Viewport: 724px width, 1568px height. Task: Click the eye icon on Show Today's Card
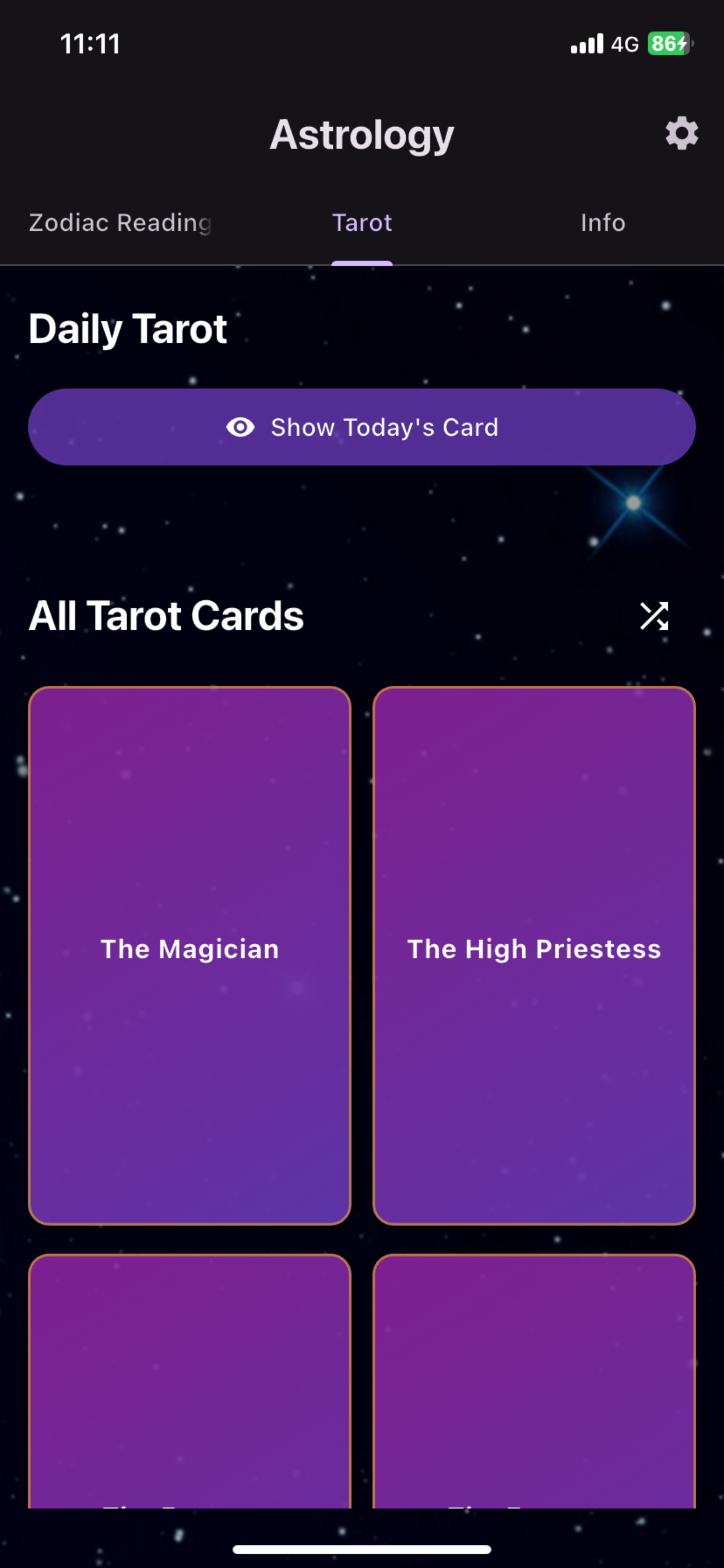click(x=241, y=426)
